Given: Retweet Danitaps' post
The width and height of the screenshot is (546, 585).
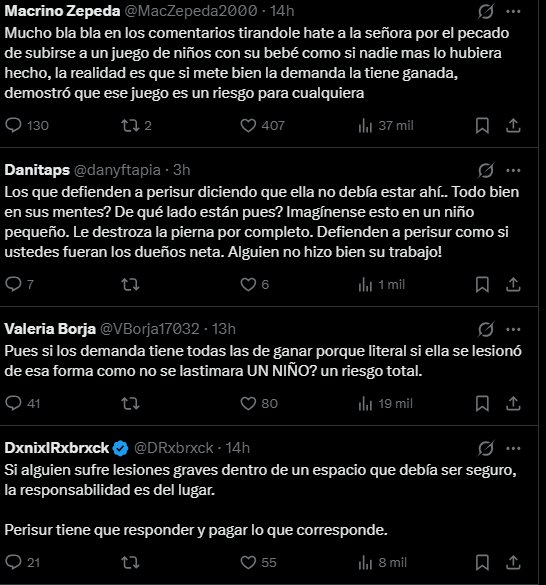Looking at the screenshot, I should pos(130,285).
